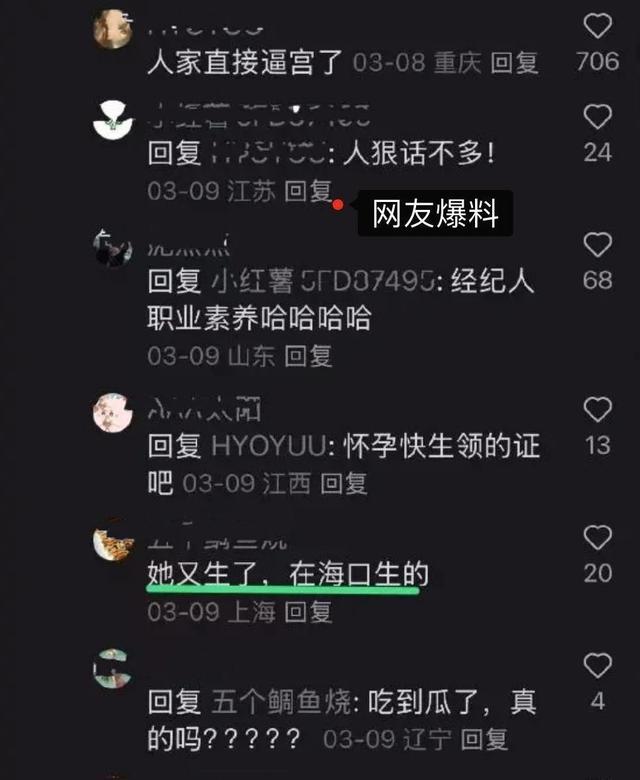The width and height of the screenshot is (640, 780).
Task: Reply to the 怀孕快生领的证吧 comment
Action: tap(343, 484)
